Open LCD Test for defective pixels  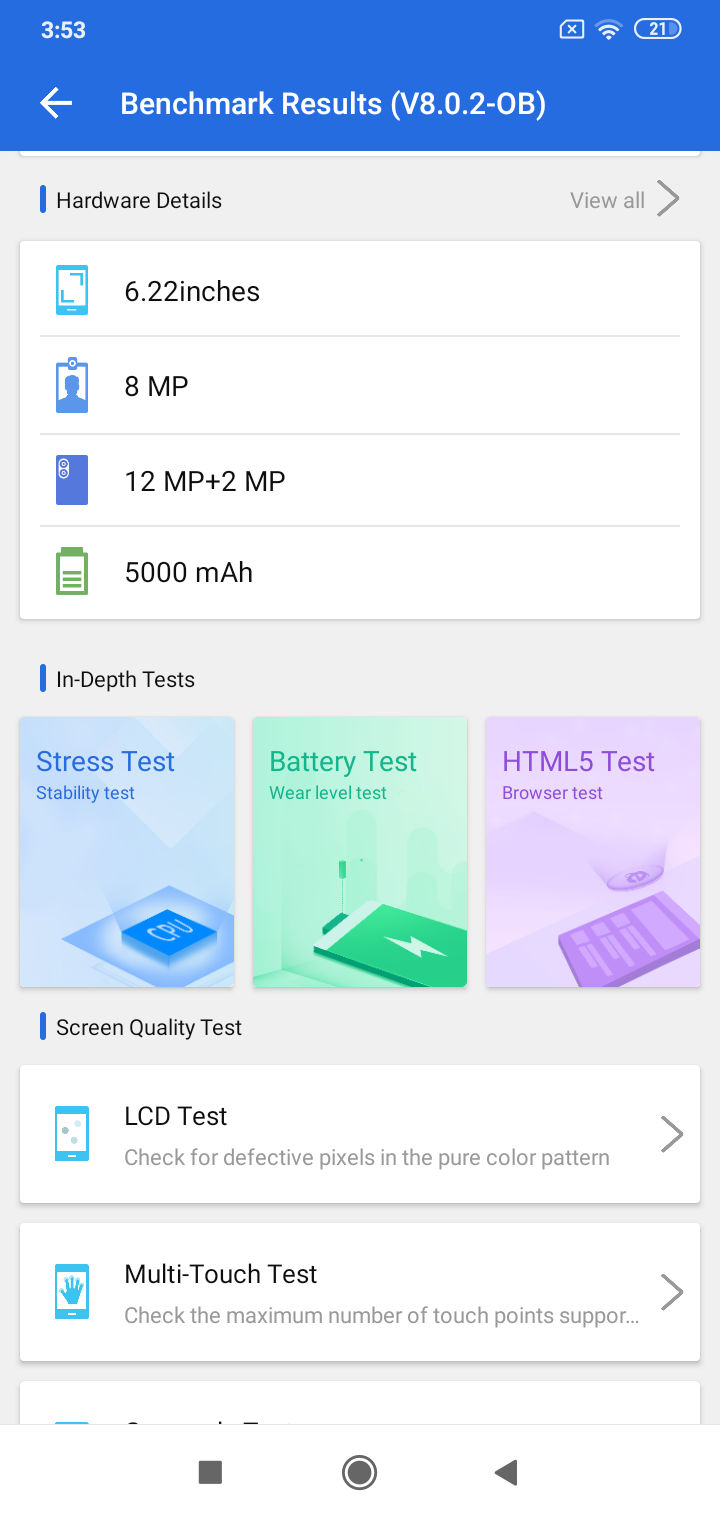pyautogui.click(x=360, y=1134)
